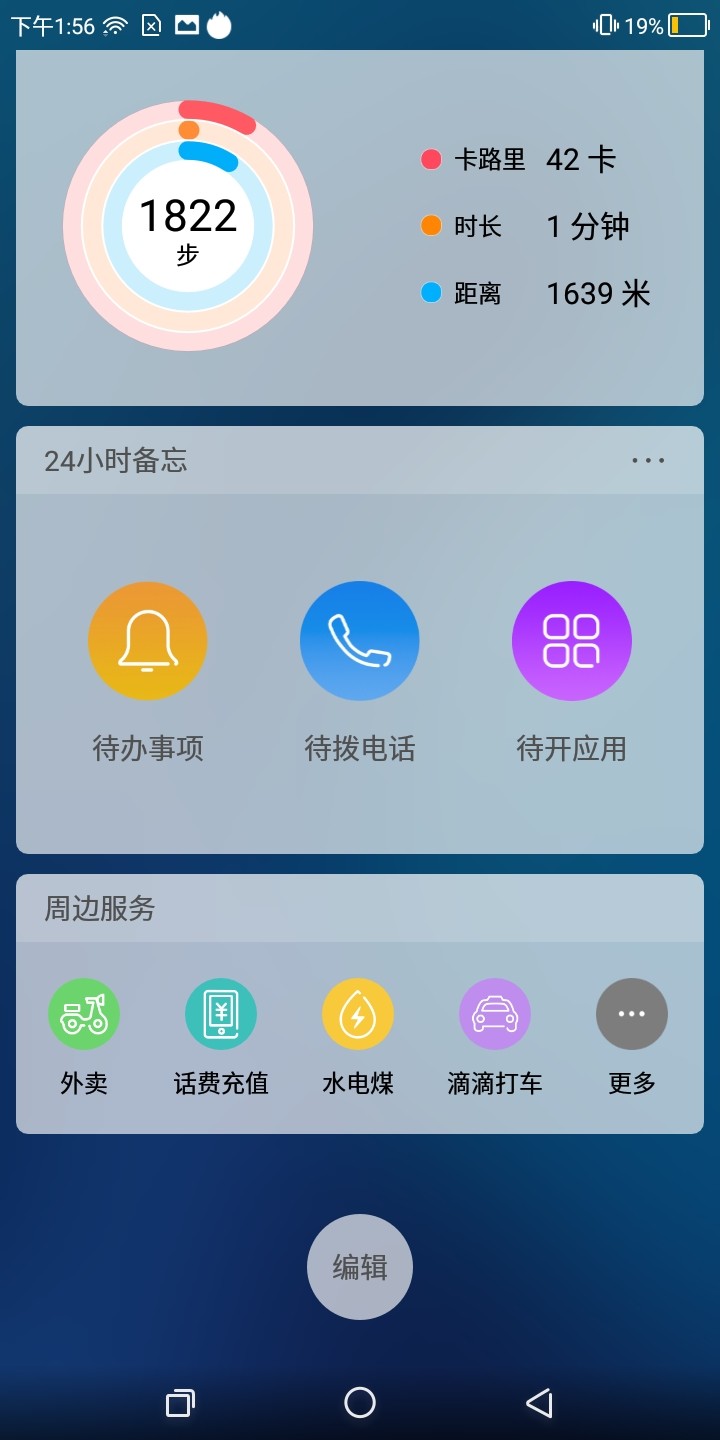Screen dimensions: 720x1440
Task: Tap the 编辑 edit button
Action: [360, 1267]
